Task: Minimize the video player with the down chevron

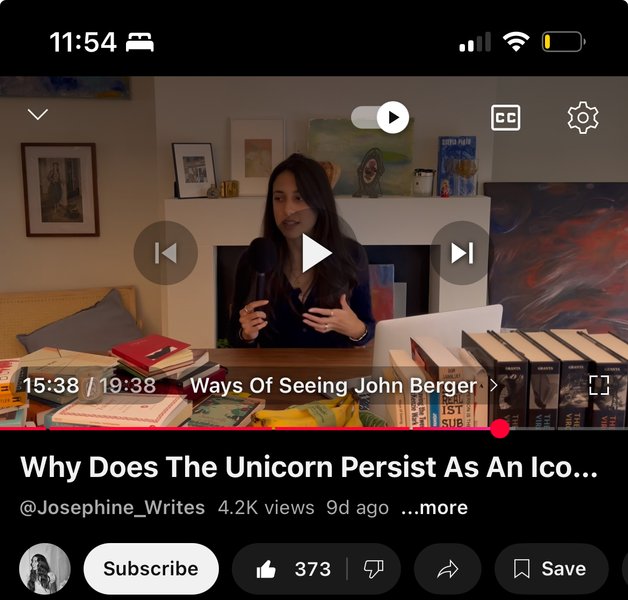Action: 38,115
